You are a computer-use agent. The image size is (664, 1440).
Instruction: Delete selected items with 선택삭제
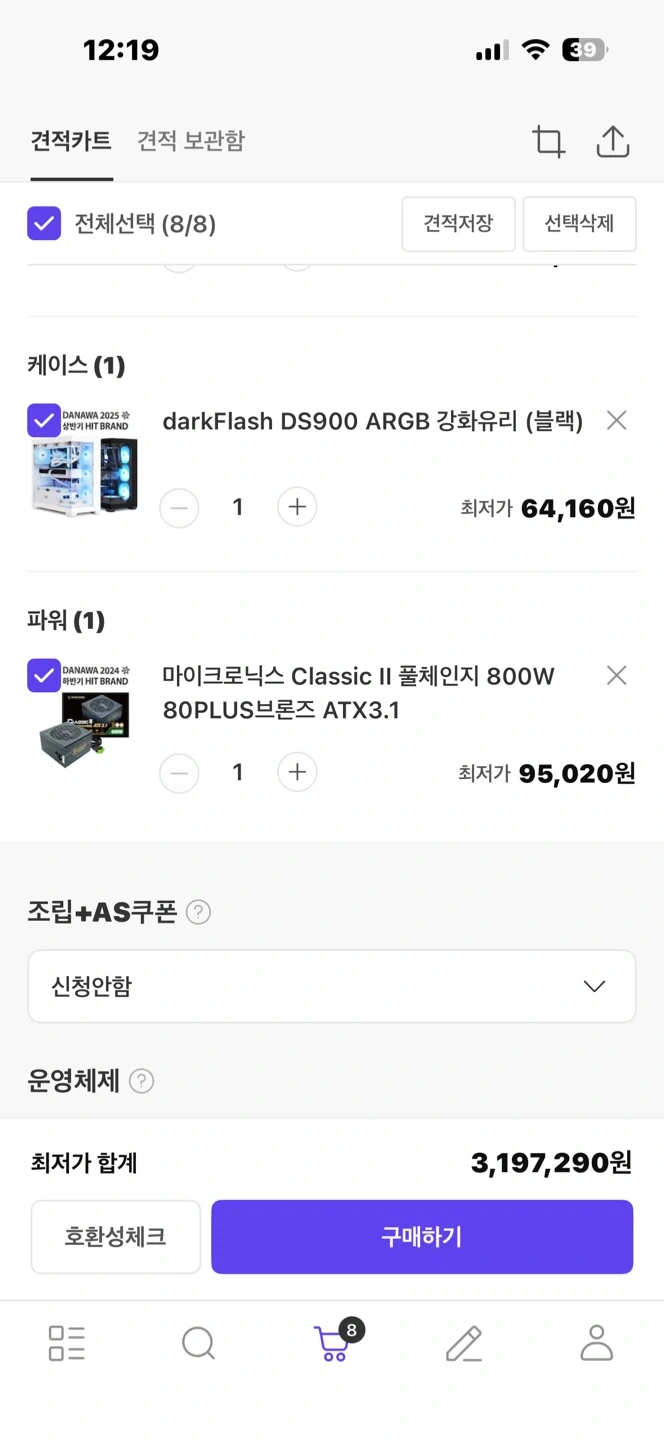pyautogui.click(x=579, y=224)
